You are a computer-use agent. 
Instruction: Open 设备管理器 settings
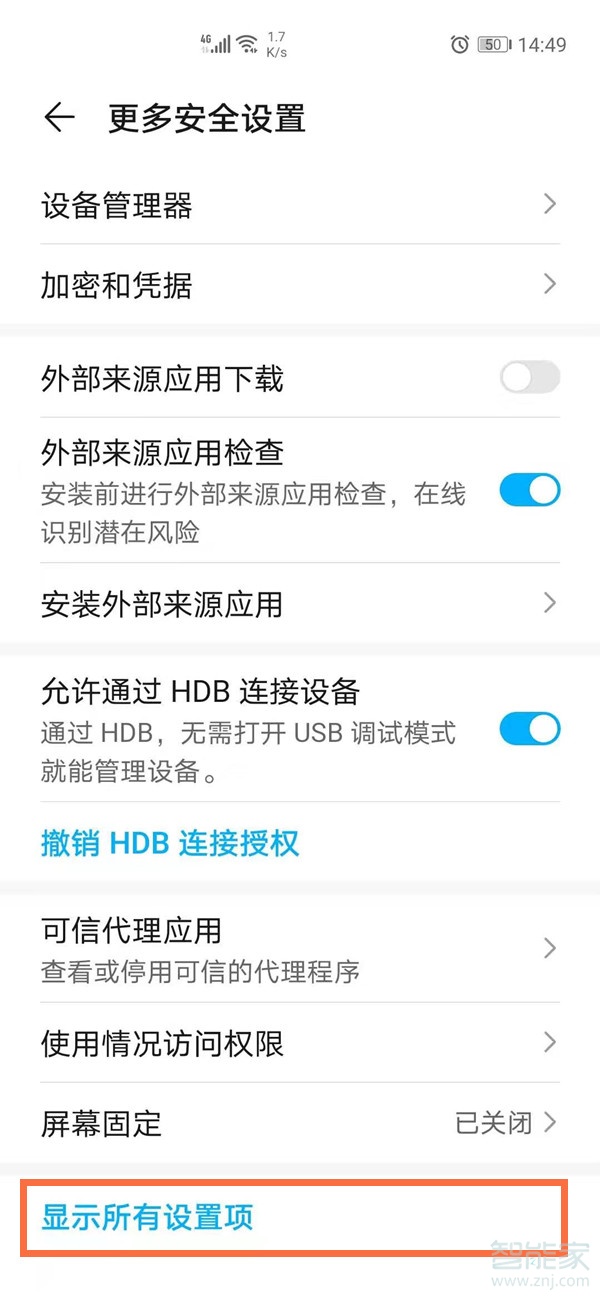tap(300, 205)
